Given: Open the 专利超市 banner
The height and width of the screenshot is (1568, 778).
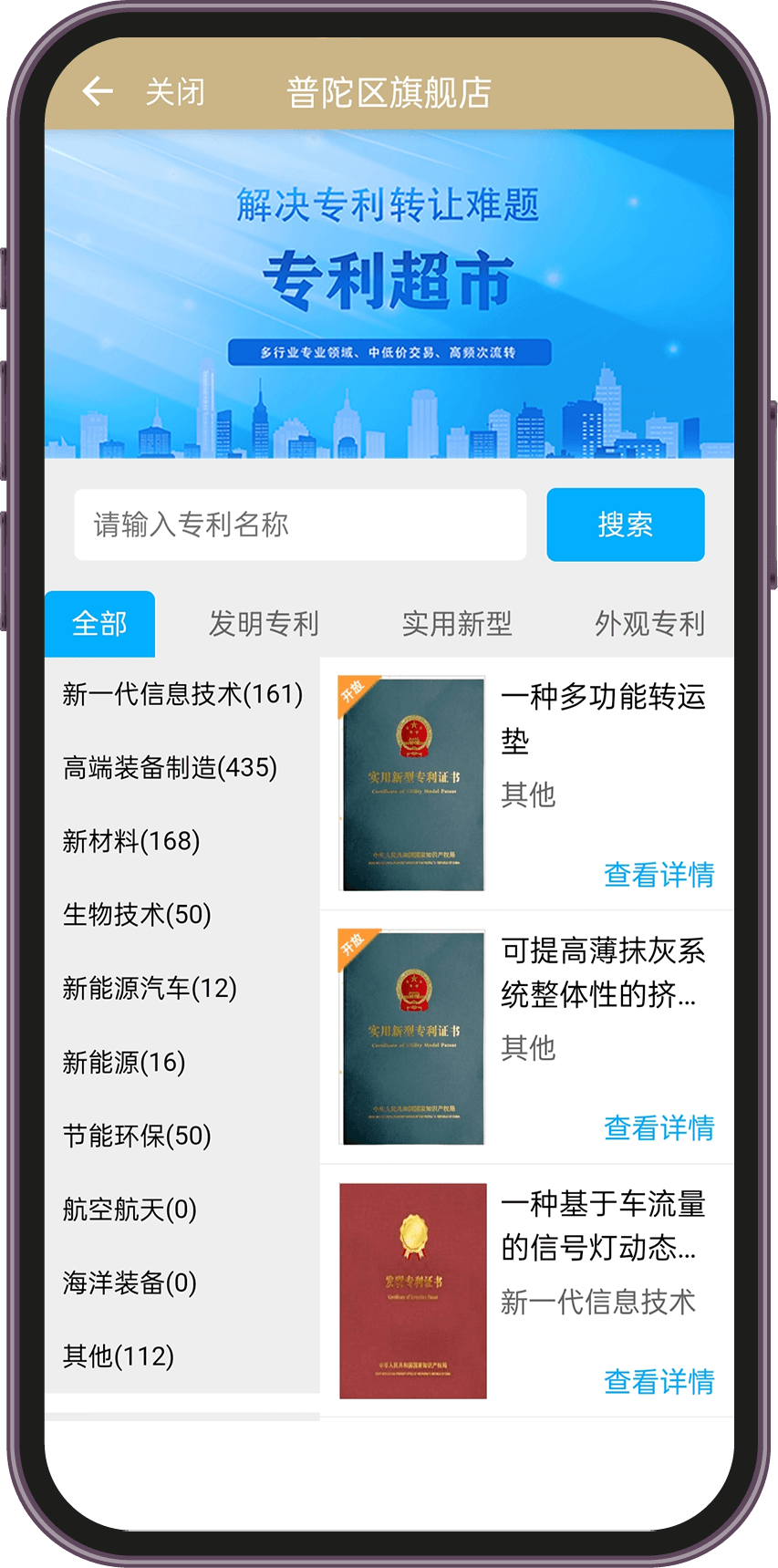Looking at the screenshot, I should (389, 294).
